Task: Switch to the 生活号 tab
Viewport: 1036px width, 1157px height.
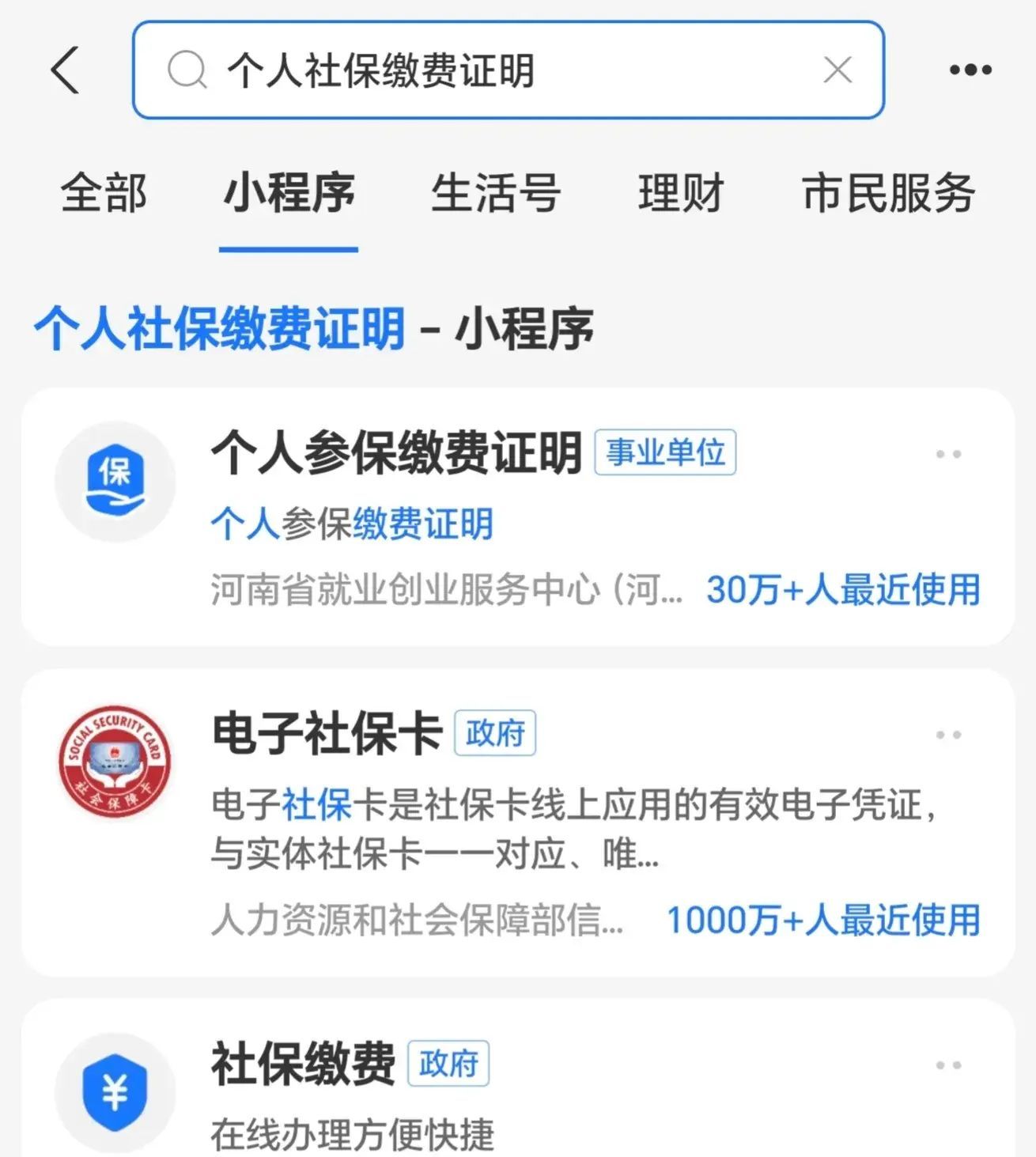Action: (x=496, y=194)
